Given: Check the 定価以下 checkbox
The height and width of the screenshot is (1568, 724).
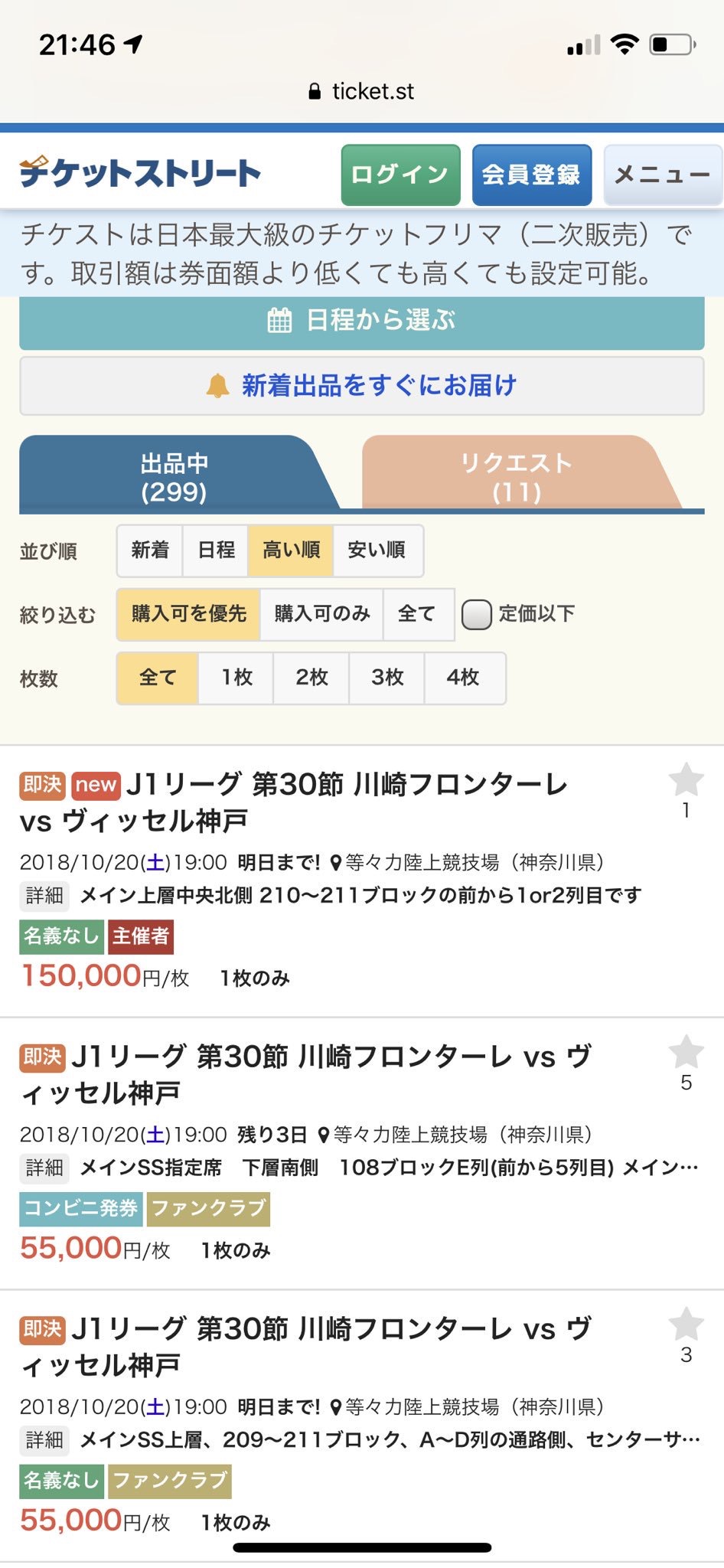Looking at the screenshot, I should (476, 614).
